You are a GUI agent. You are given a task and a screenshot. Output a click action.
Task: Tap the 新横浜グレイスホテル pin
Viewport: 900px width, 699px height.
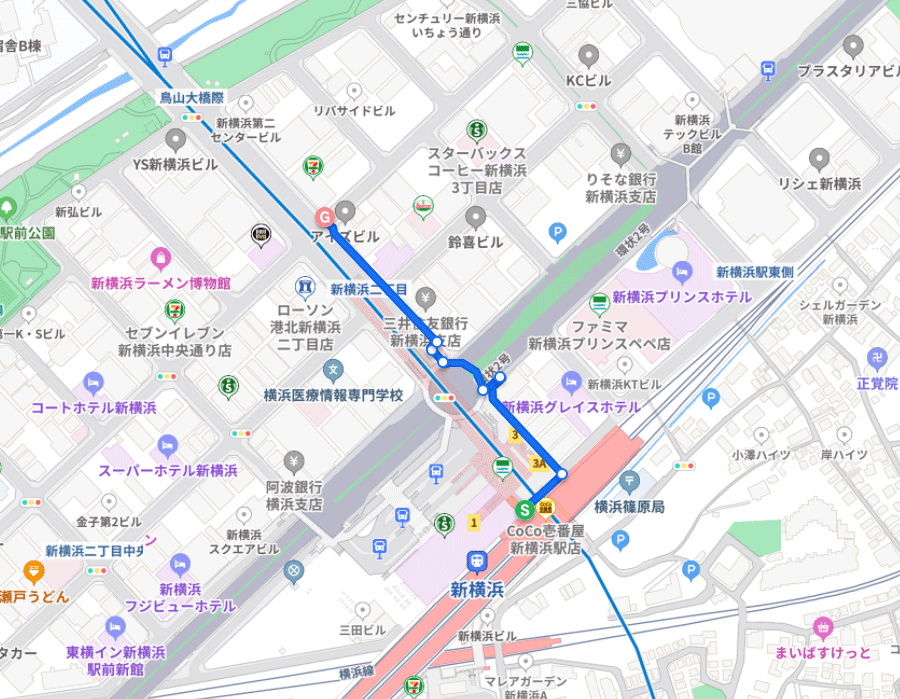tap(571, 382)
